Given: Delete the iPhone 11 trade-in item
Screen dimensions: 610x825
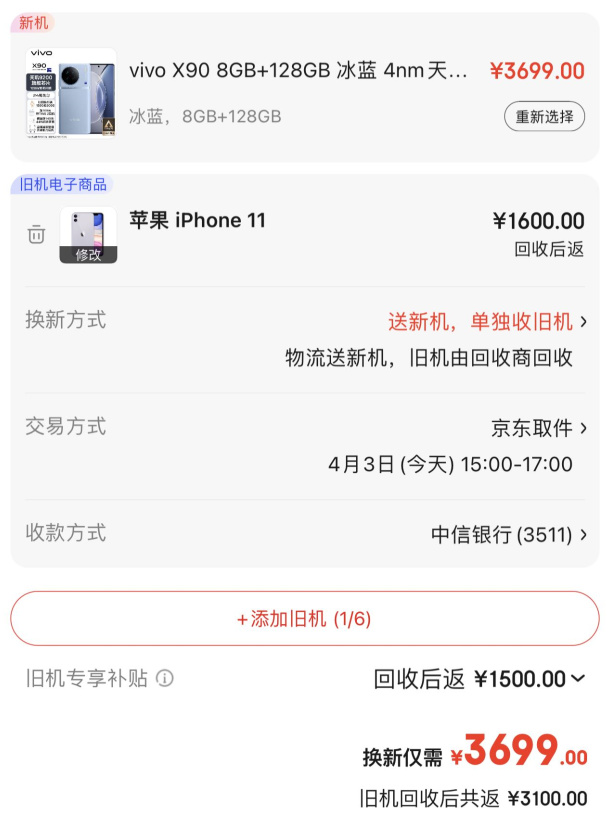Looking at the screenshot, I should click(36, 235).
